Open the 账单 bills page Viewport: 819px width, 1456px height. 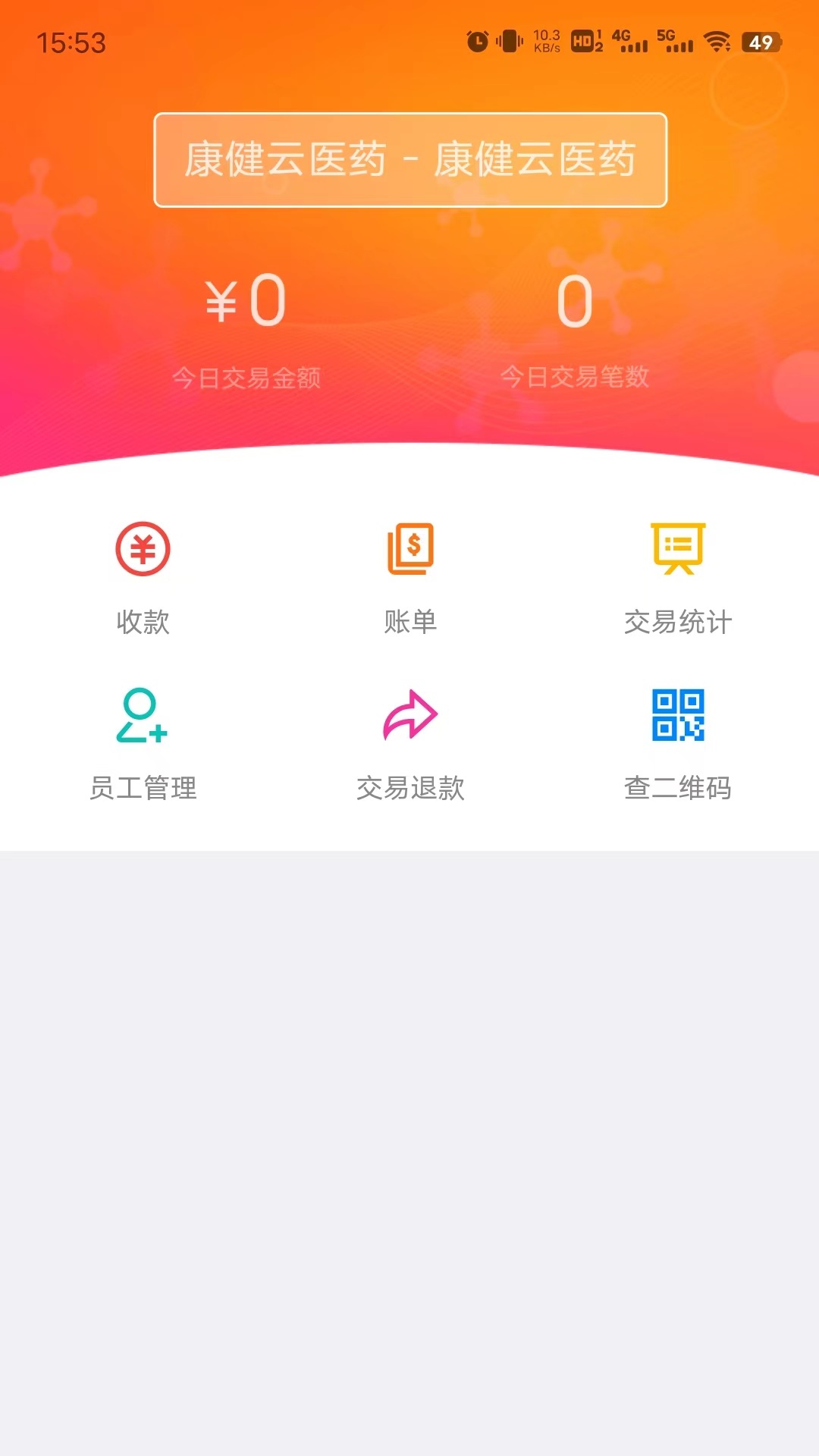pyautogui.click(x=410, y=577)
